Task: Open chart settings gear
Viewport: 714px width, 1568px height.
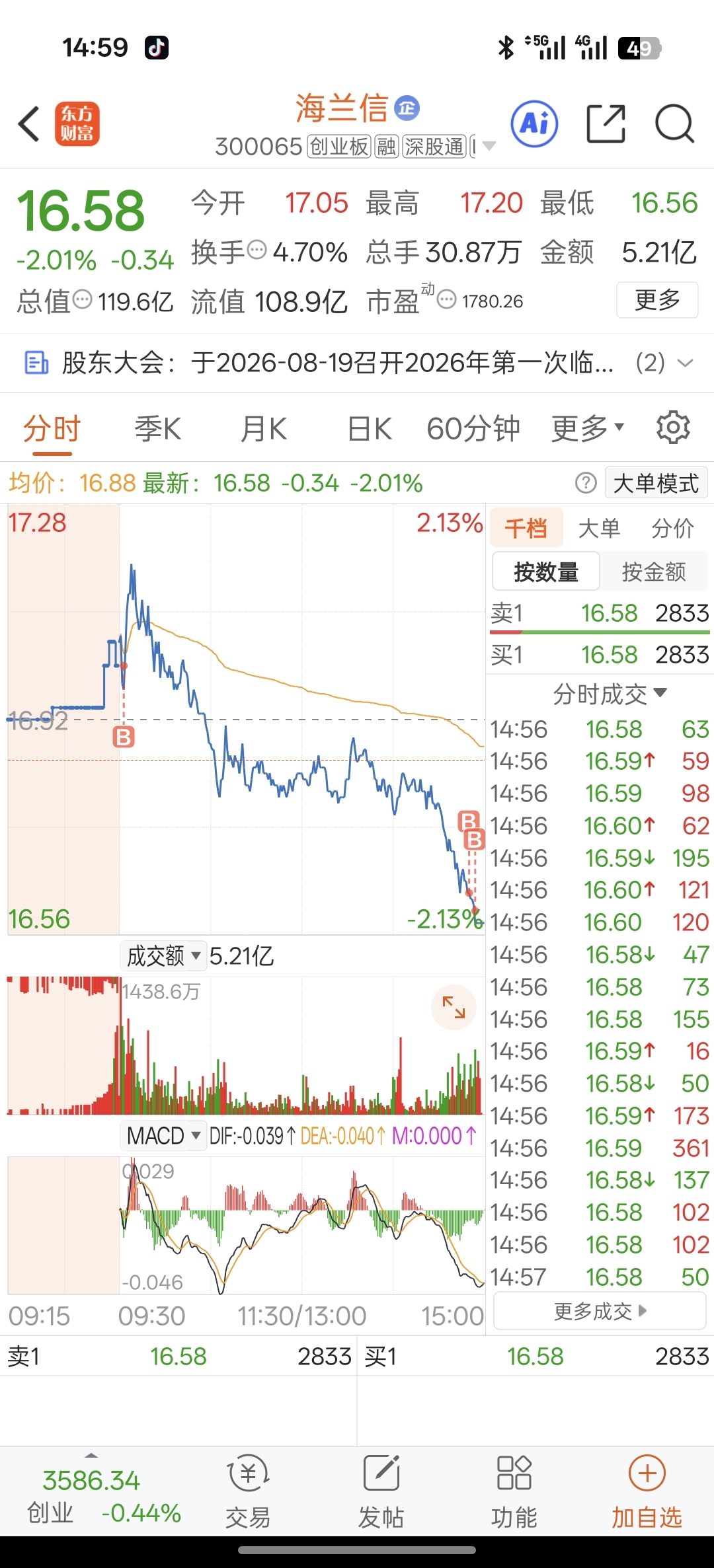Action: [673, 428]
